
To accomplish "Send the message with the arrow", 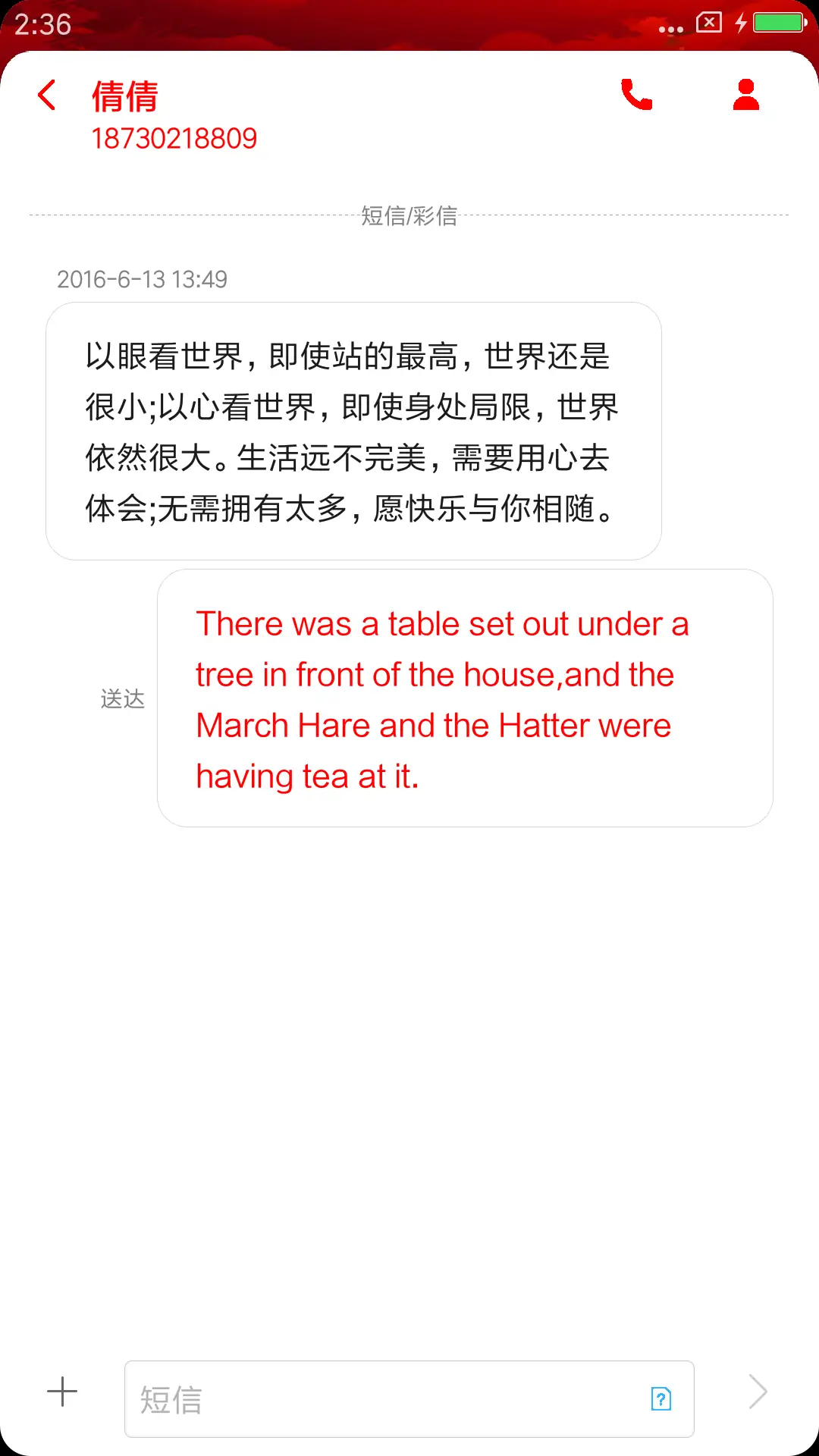I will click(758, 1392).
